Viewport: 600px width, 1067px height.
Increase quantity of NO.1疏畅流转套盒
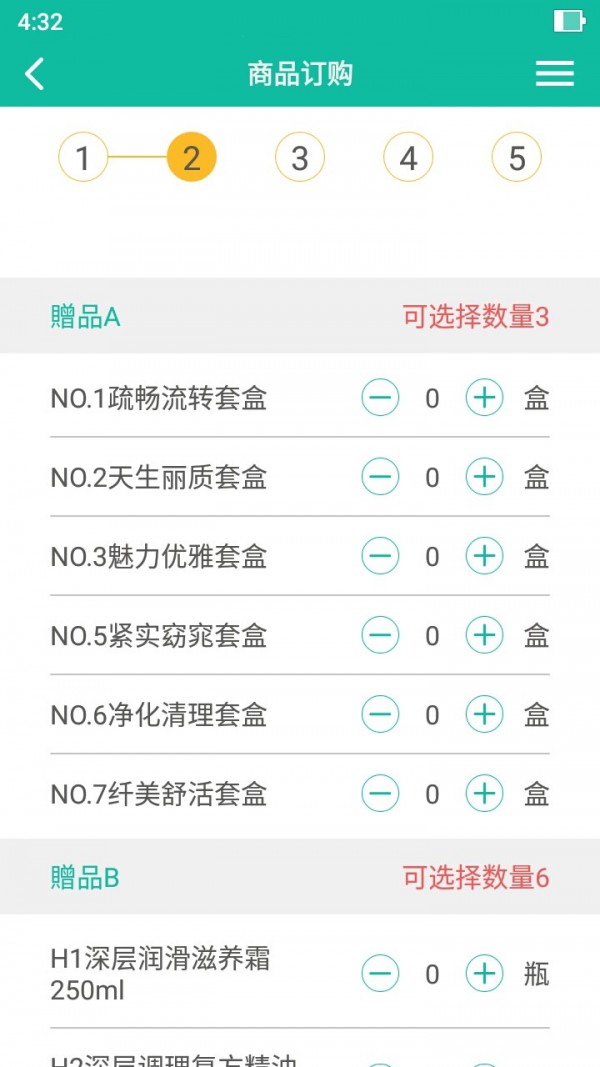click(484, 398)
